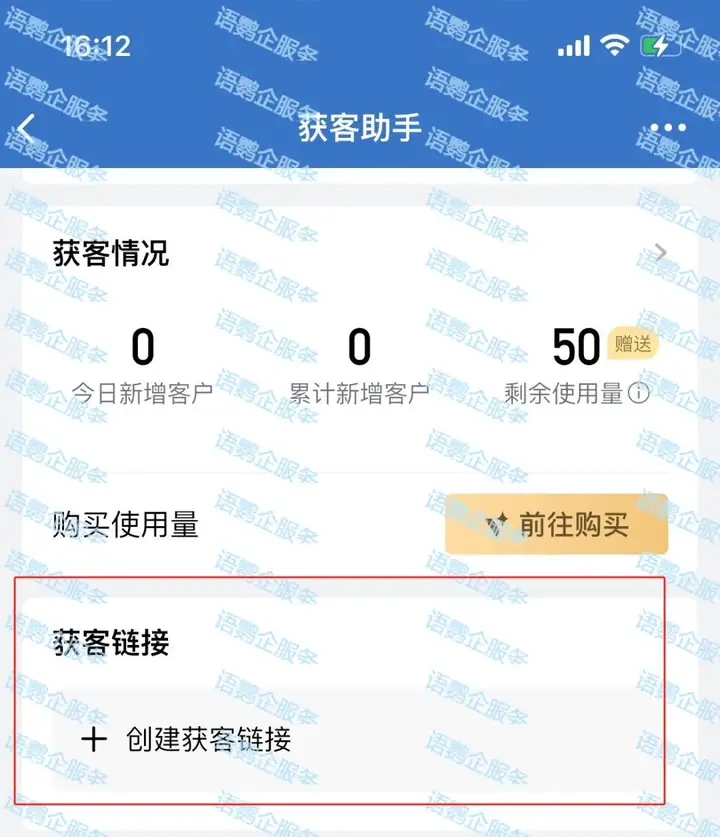
Task: Open the three-dot overflow menu
Action: pos(668,128)
